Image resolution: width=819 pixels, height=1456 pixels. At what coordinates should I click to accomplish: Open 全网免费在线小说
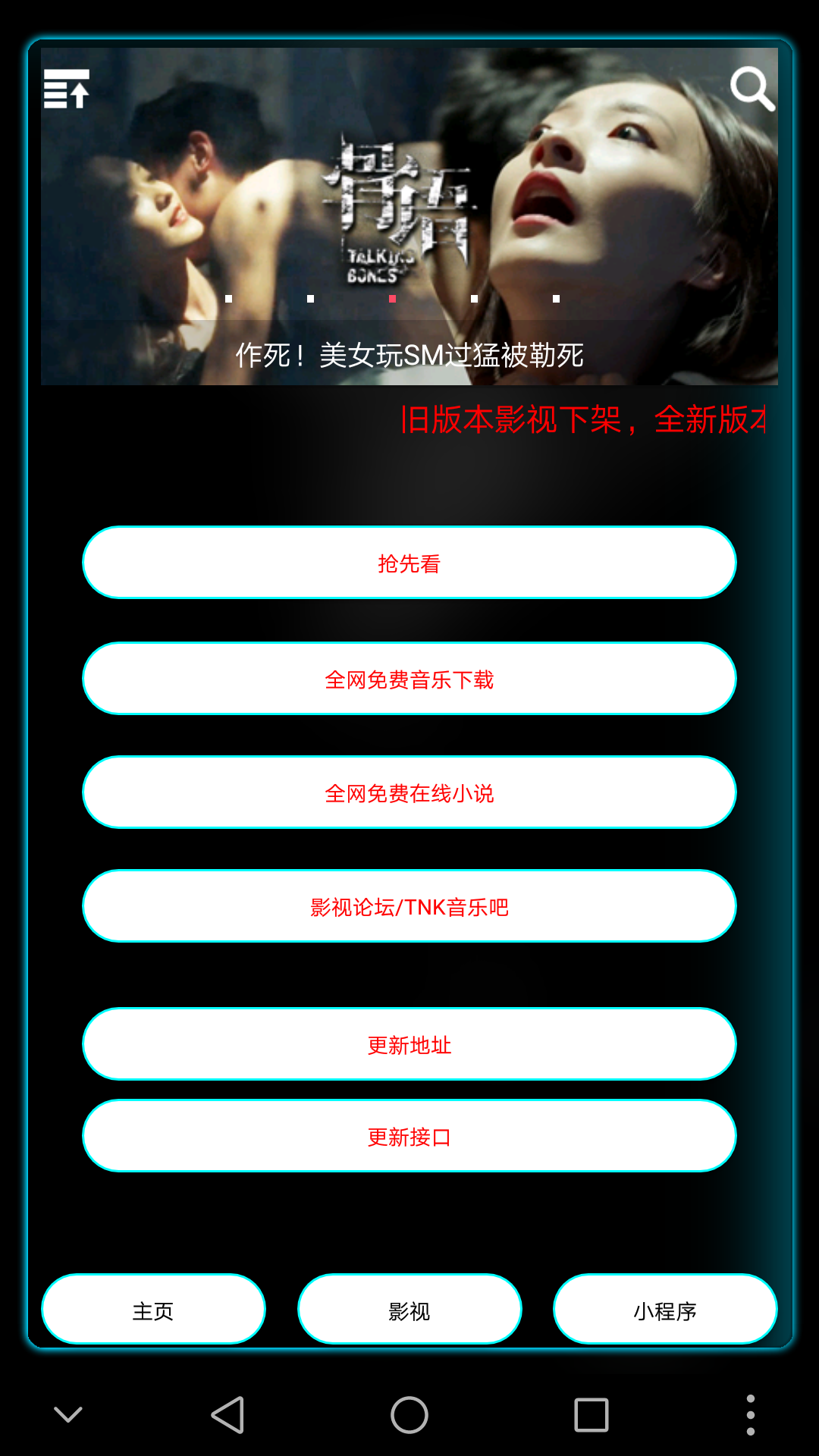click(409, 792)
